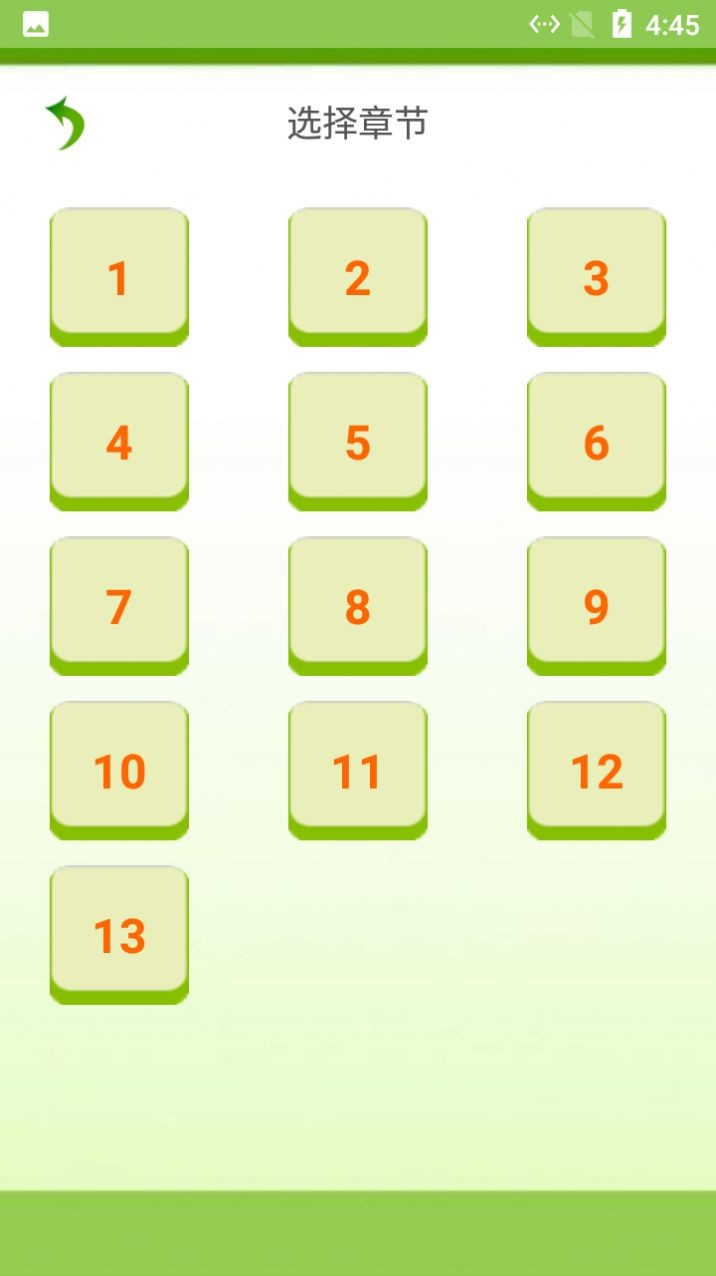Tap the green back arrow
Image resolution: width=716 pixels, height=1276 pixels.
click(65, 124)
